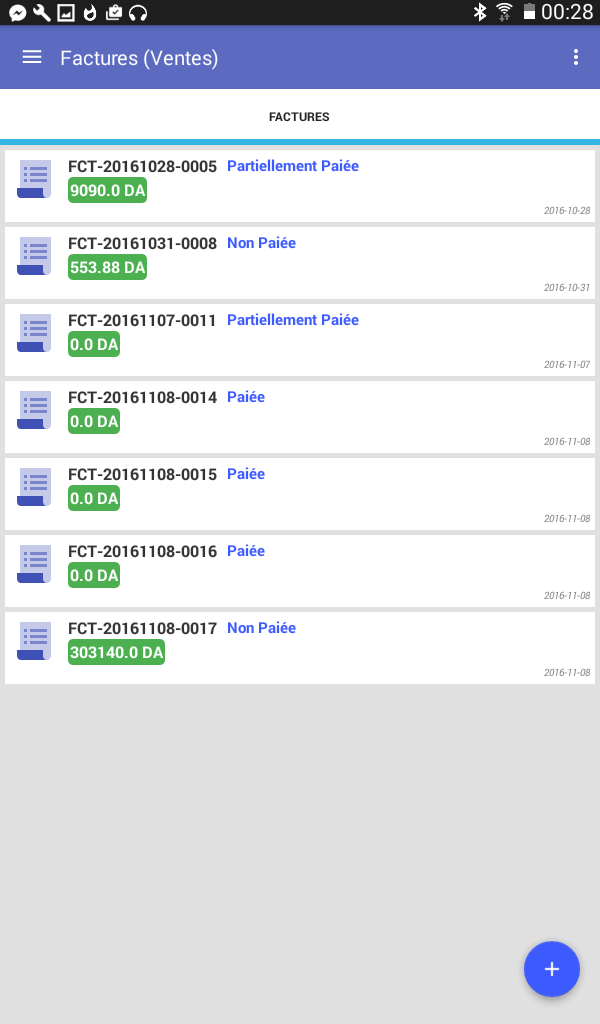The image size is (600, 1024).
Task: Open invoice FCT-20161107-0011
Action: click(300, 340)
